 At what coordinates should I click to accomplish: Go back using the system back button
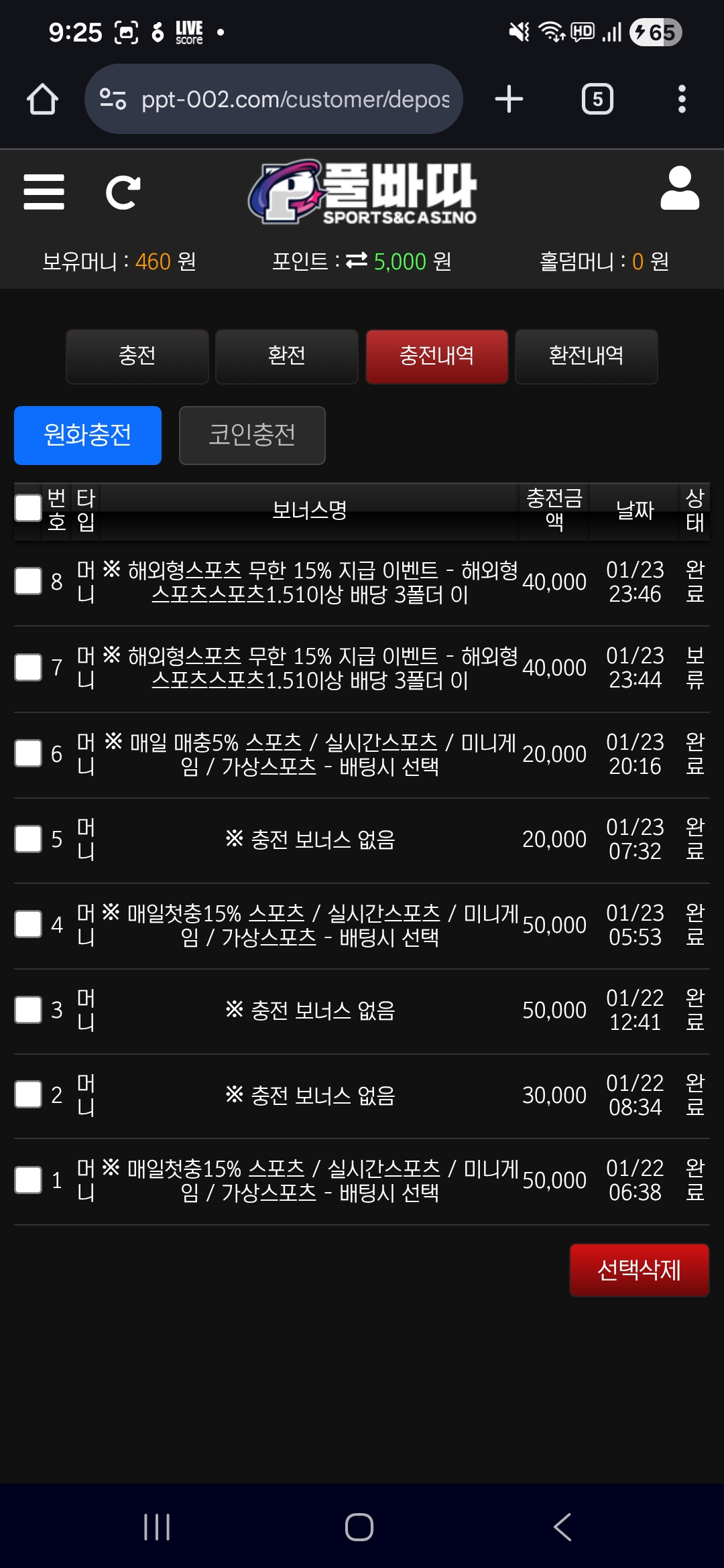click(x=562, y=1527)
